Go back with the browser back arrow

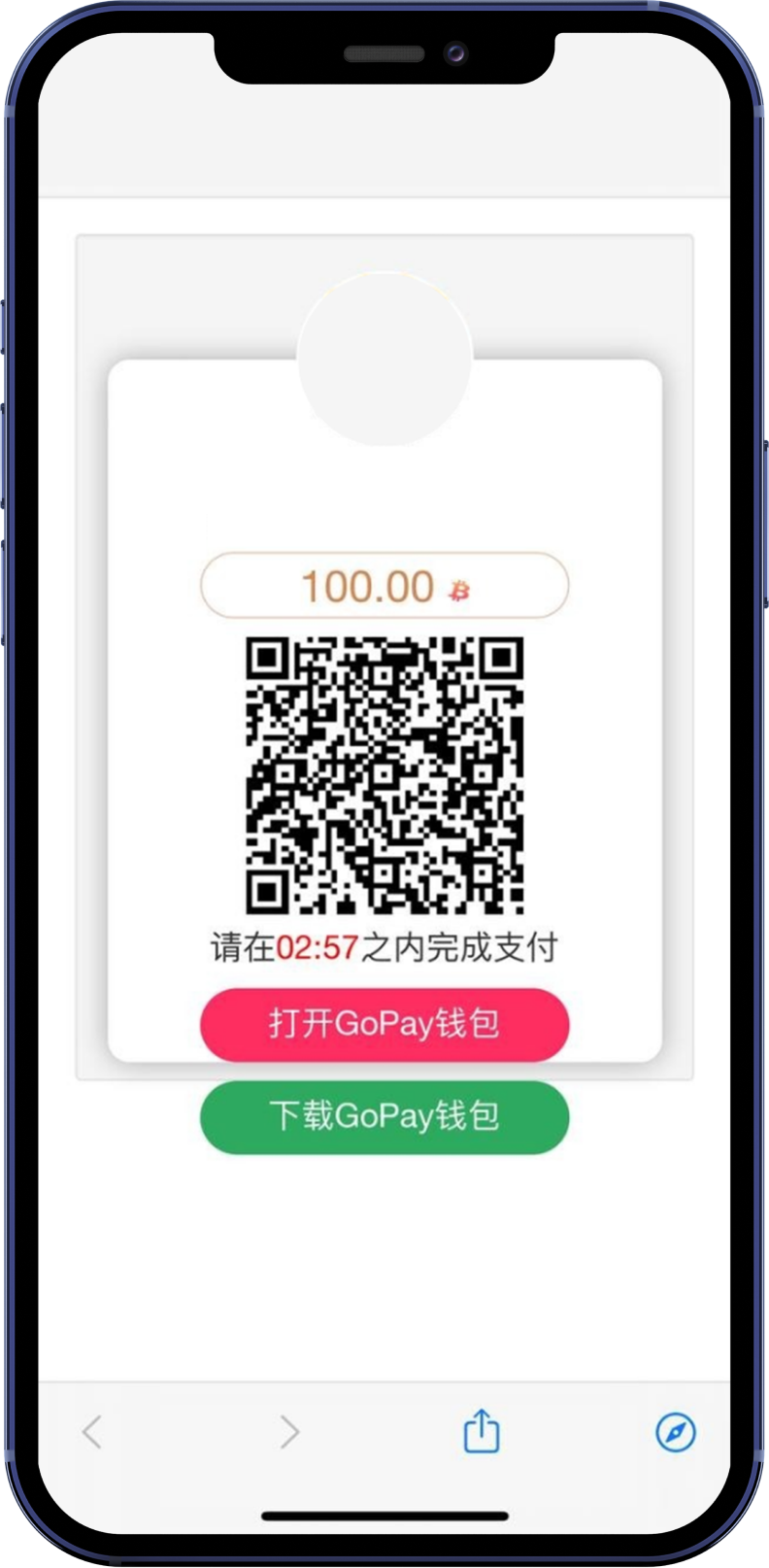pos(92,1432)
